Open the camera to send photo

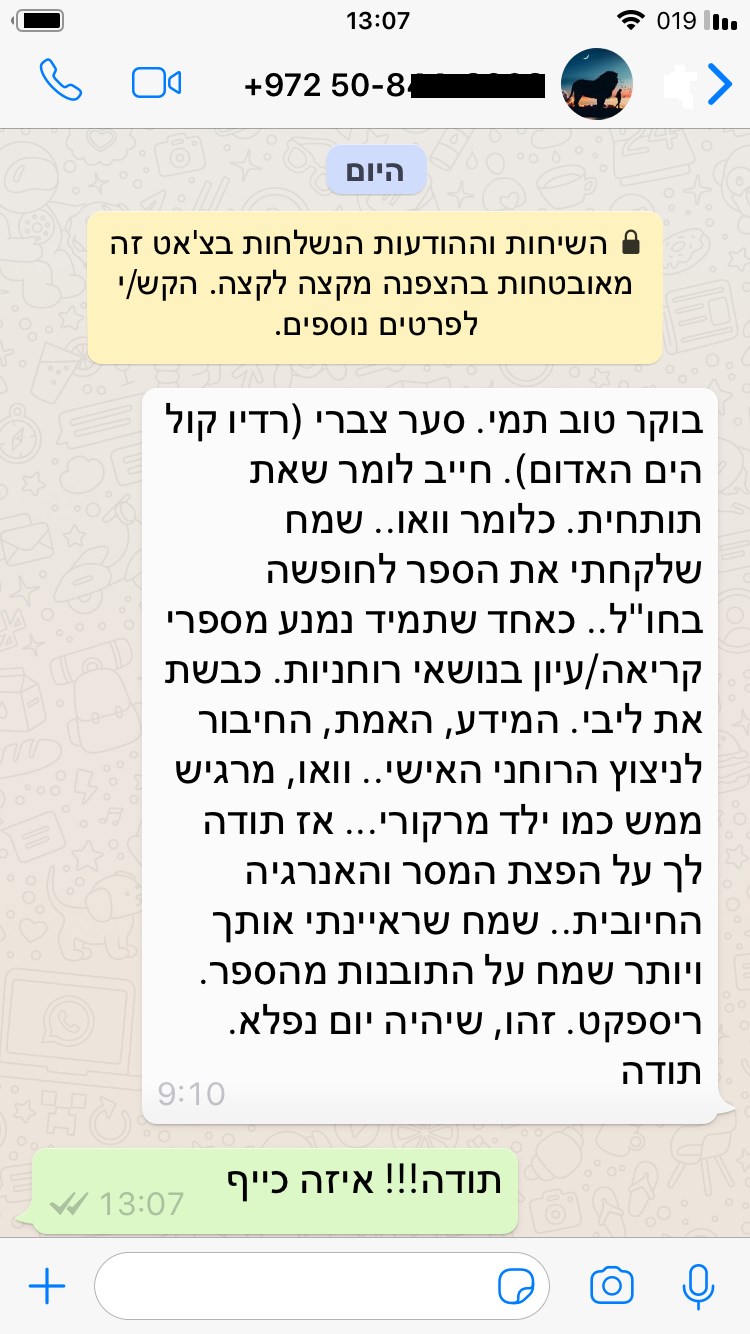click(x=611, y=1286)
